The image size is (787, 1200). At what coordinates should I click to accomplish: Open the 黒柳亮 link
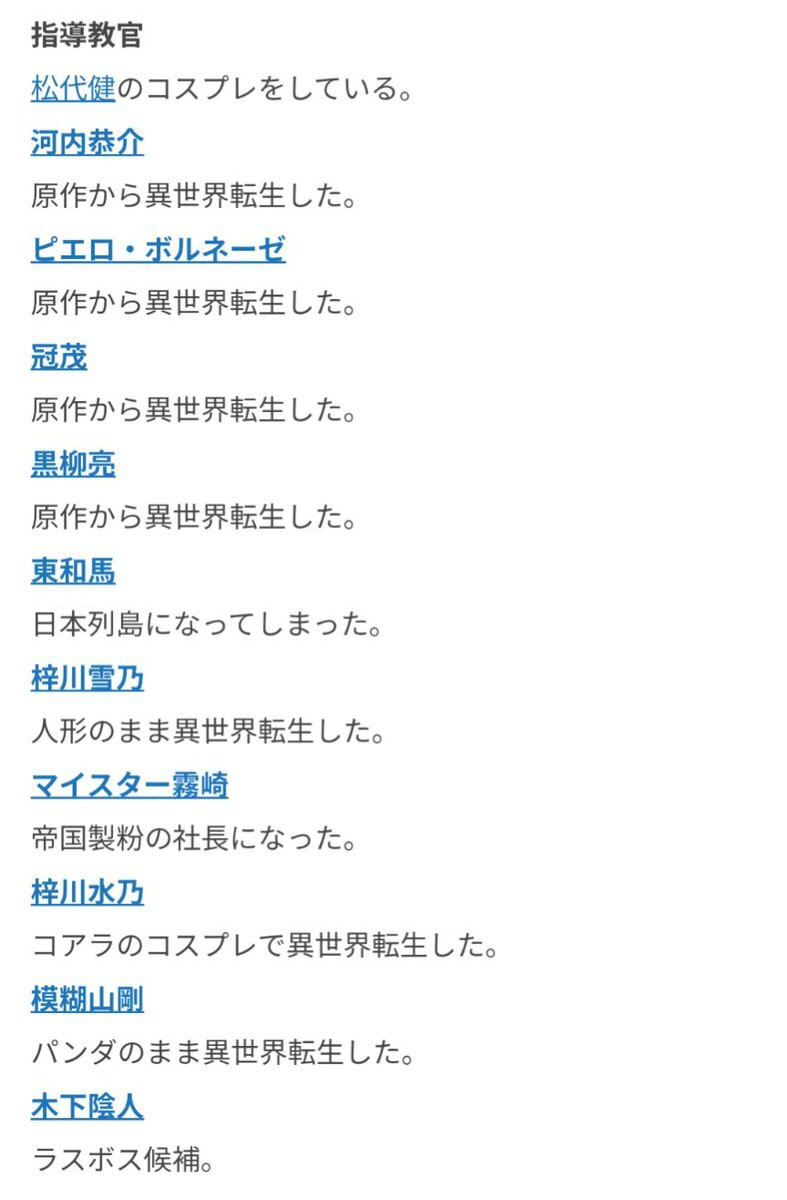coord(73,464)
